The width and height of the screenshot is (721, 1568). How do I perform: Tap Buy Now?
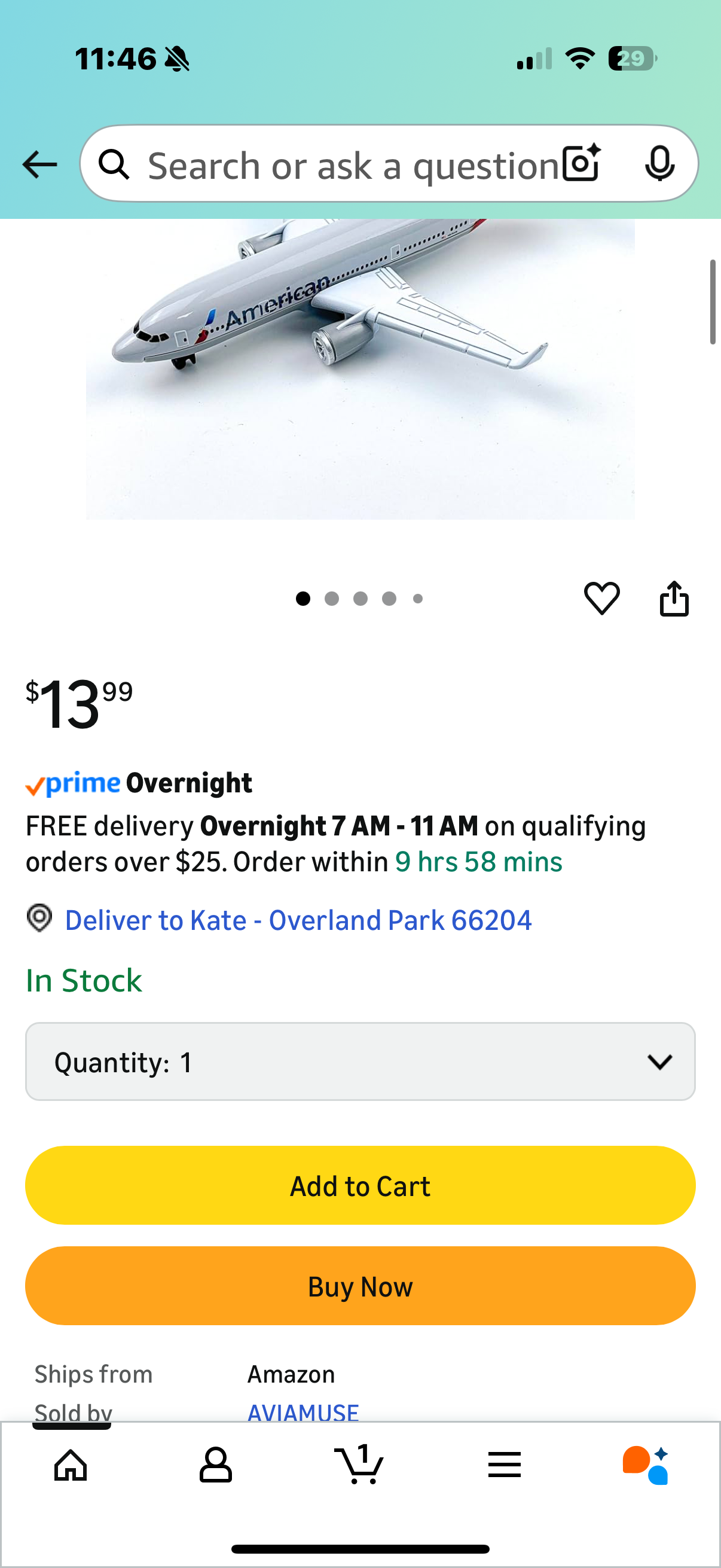coord(360,1286)
